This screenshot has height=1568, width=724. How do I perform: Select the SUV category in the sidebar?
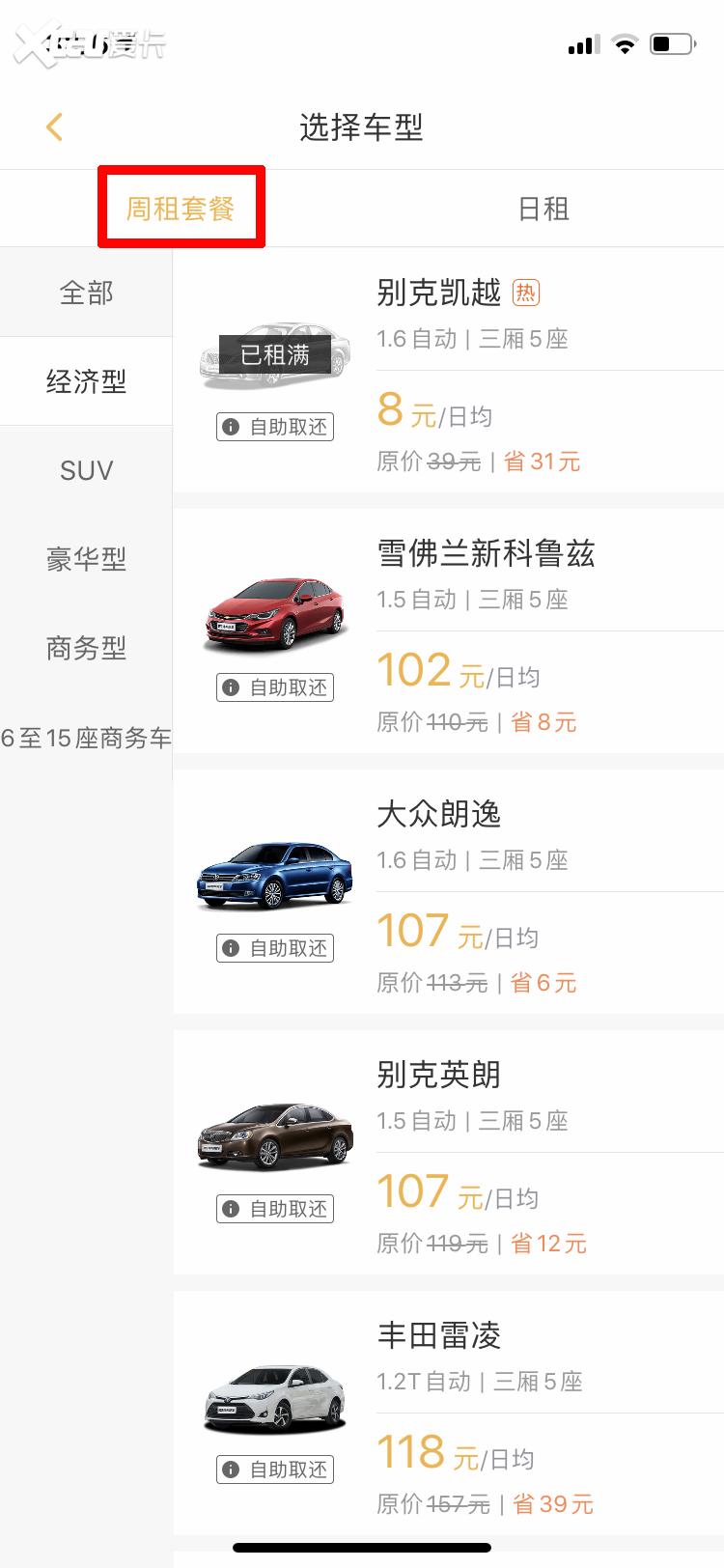85,470
